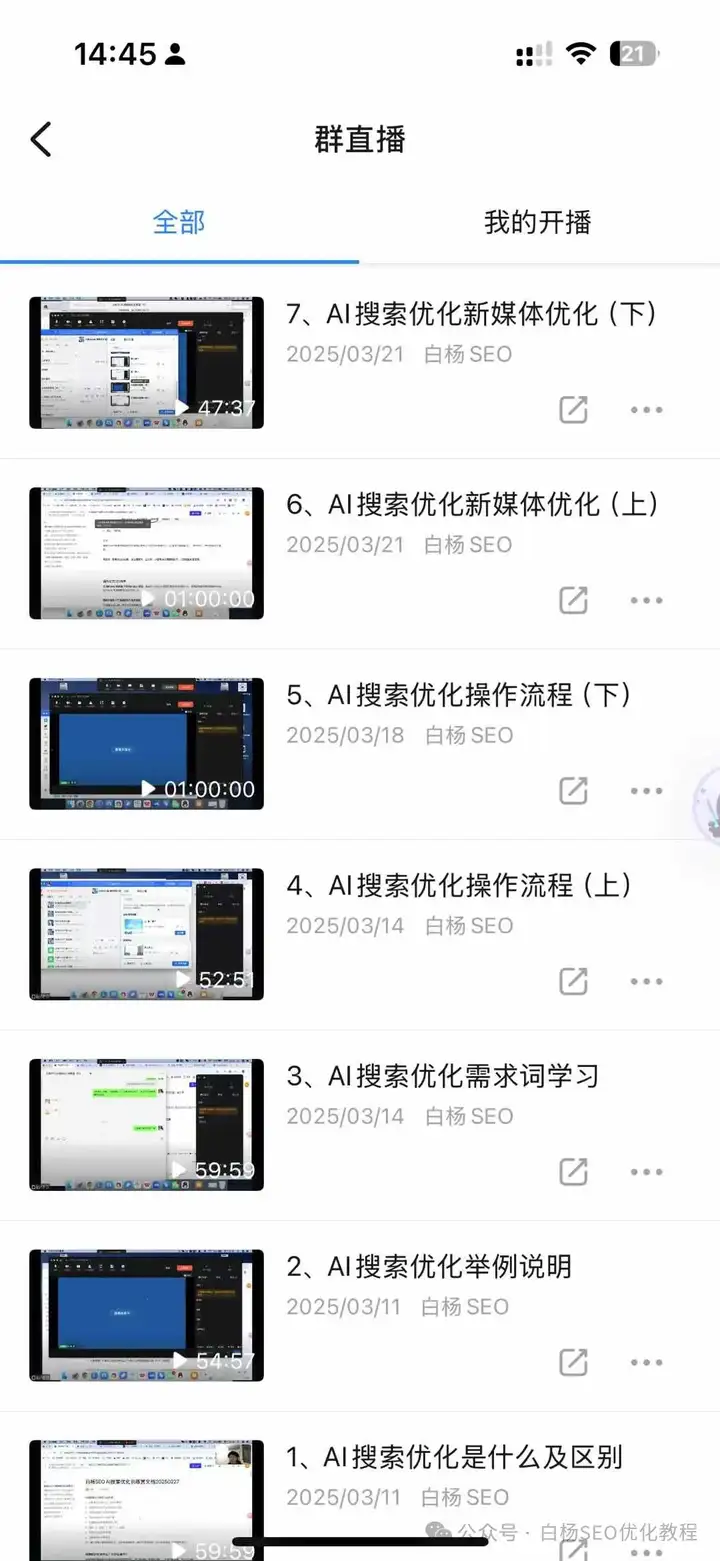The width and height of the screenshot is (720, 1561).
Task: Open more options for 5、AI搜索优化操作流程（下）
Action: (x=646, y=790)
